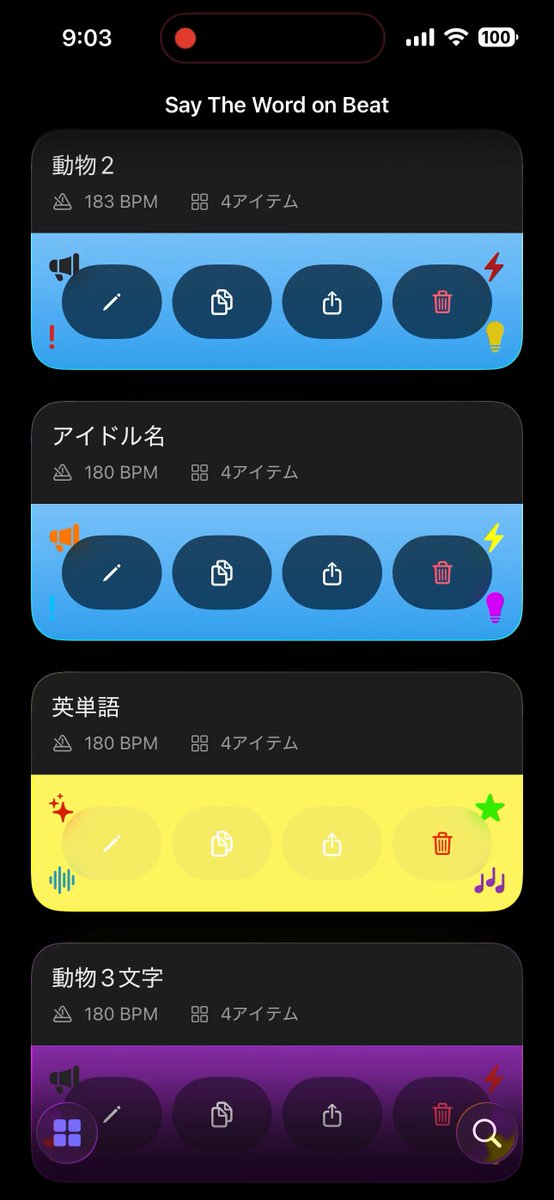Open the 動物３文字 card
Image resolution: width=554 pixels, height=1200 pixels.
(x=277, y=995)
